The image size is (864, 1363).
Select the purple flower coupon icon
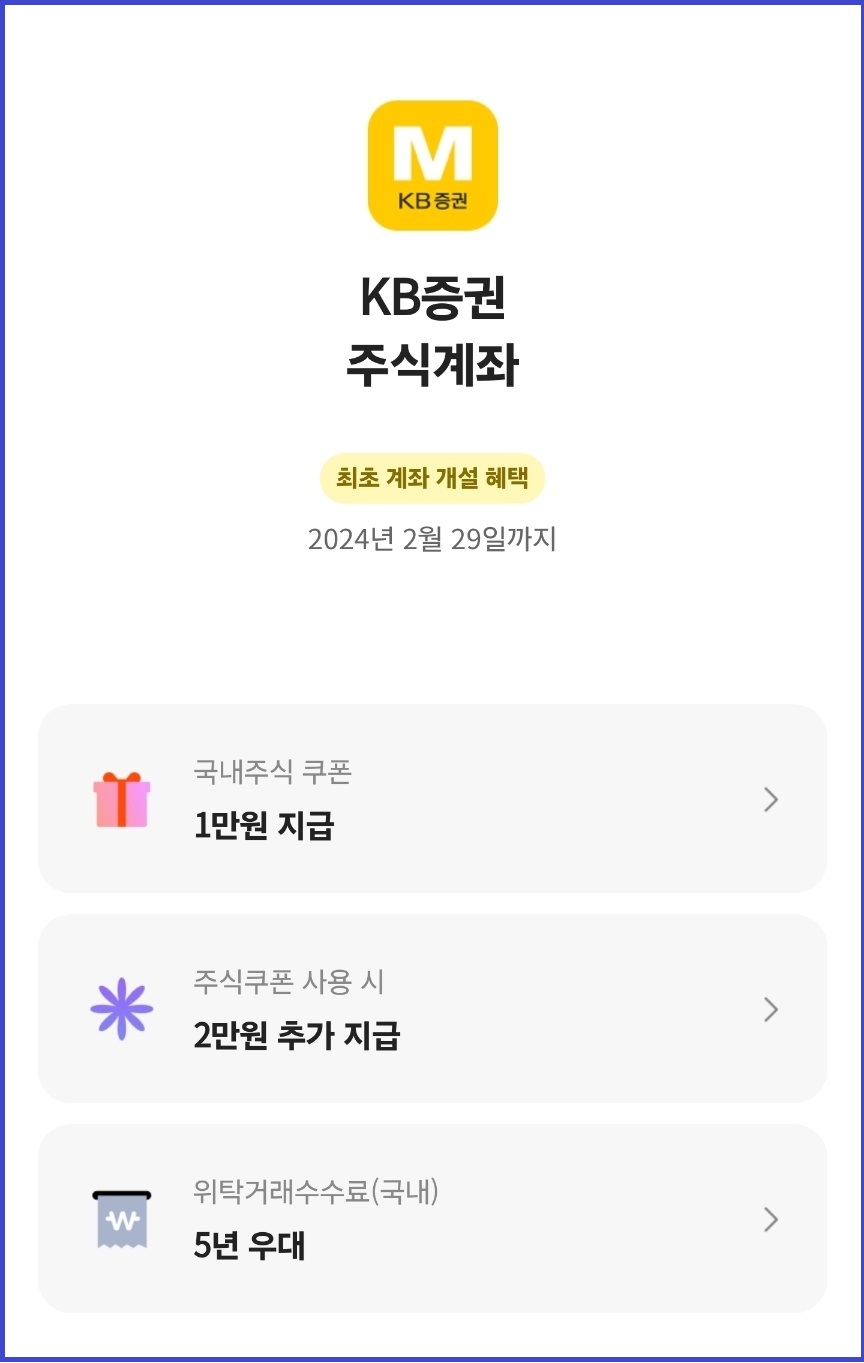tap(121, 1010)
